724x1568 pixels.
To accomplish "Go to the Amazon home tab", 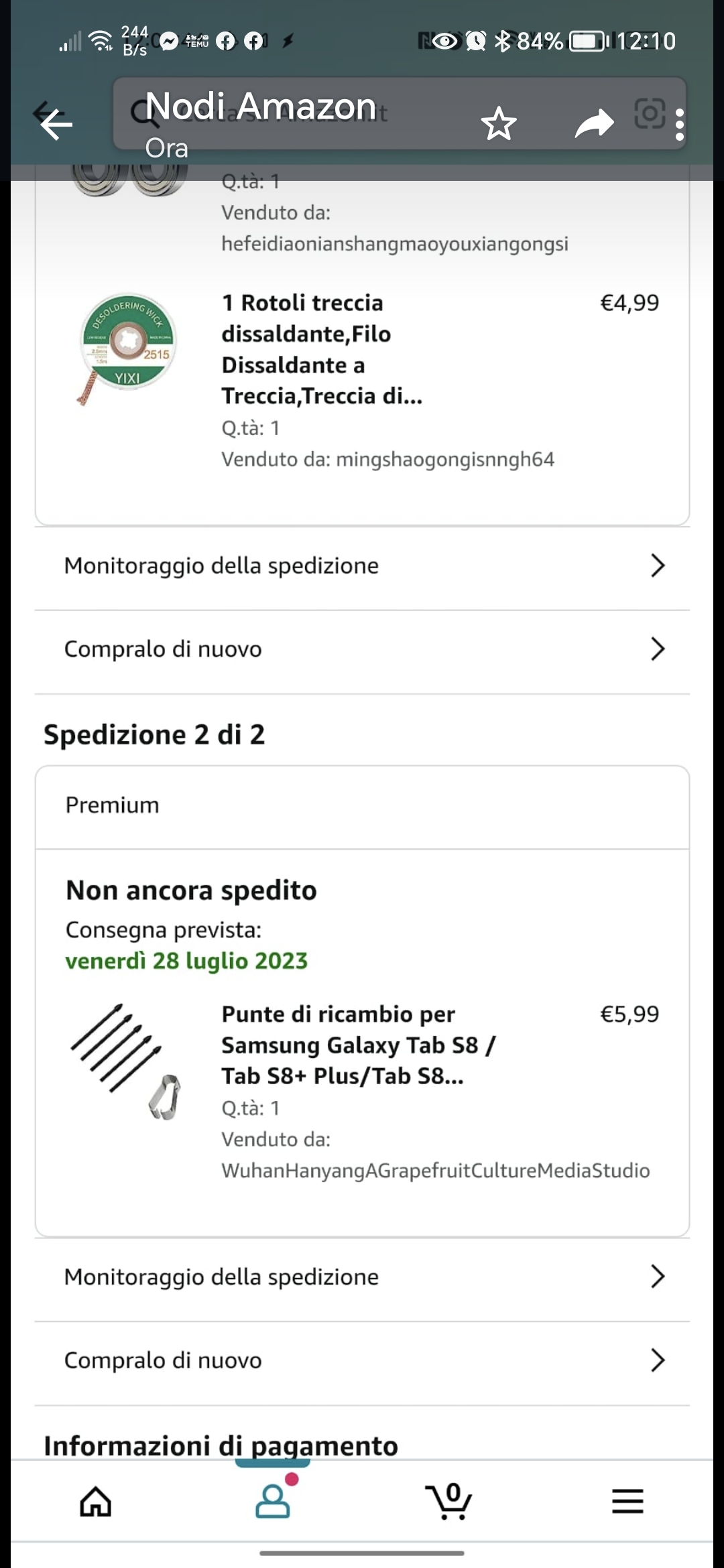I will click(95, 1502).
